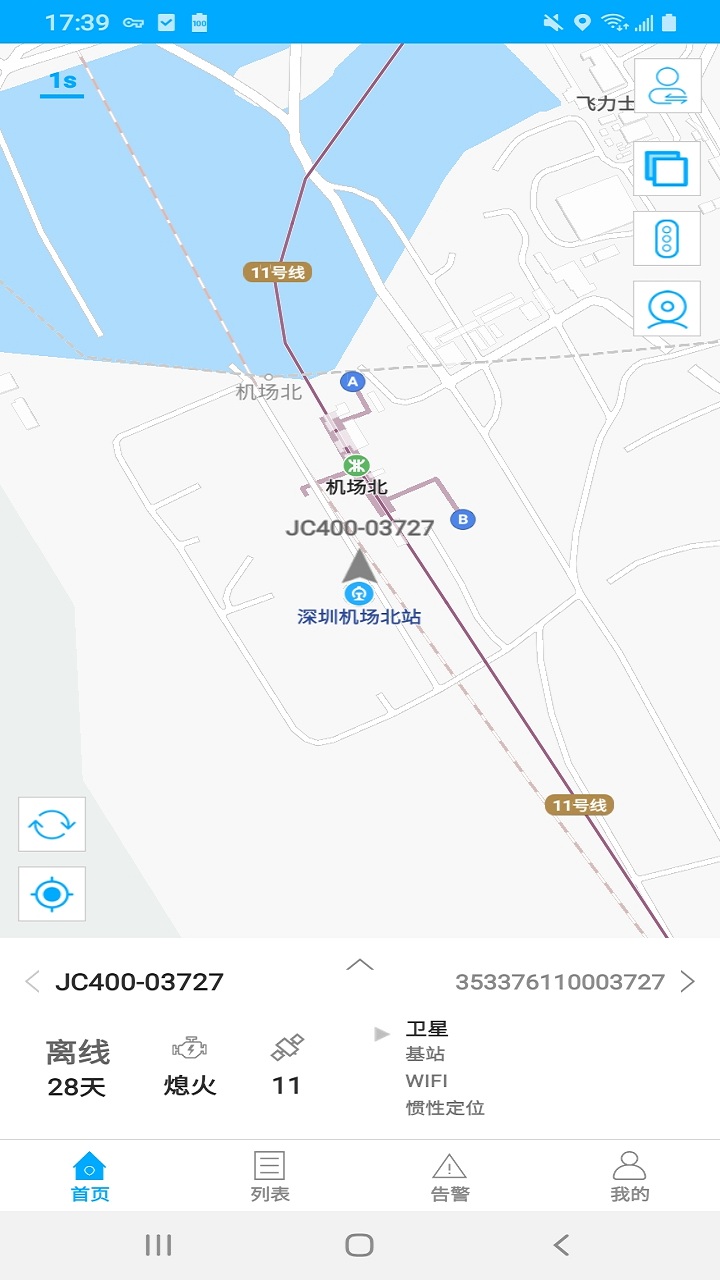
Task: Center map on current location
Action: point(52,894)
